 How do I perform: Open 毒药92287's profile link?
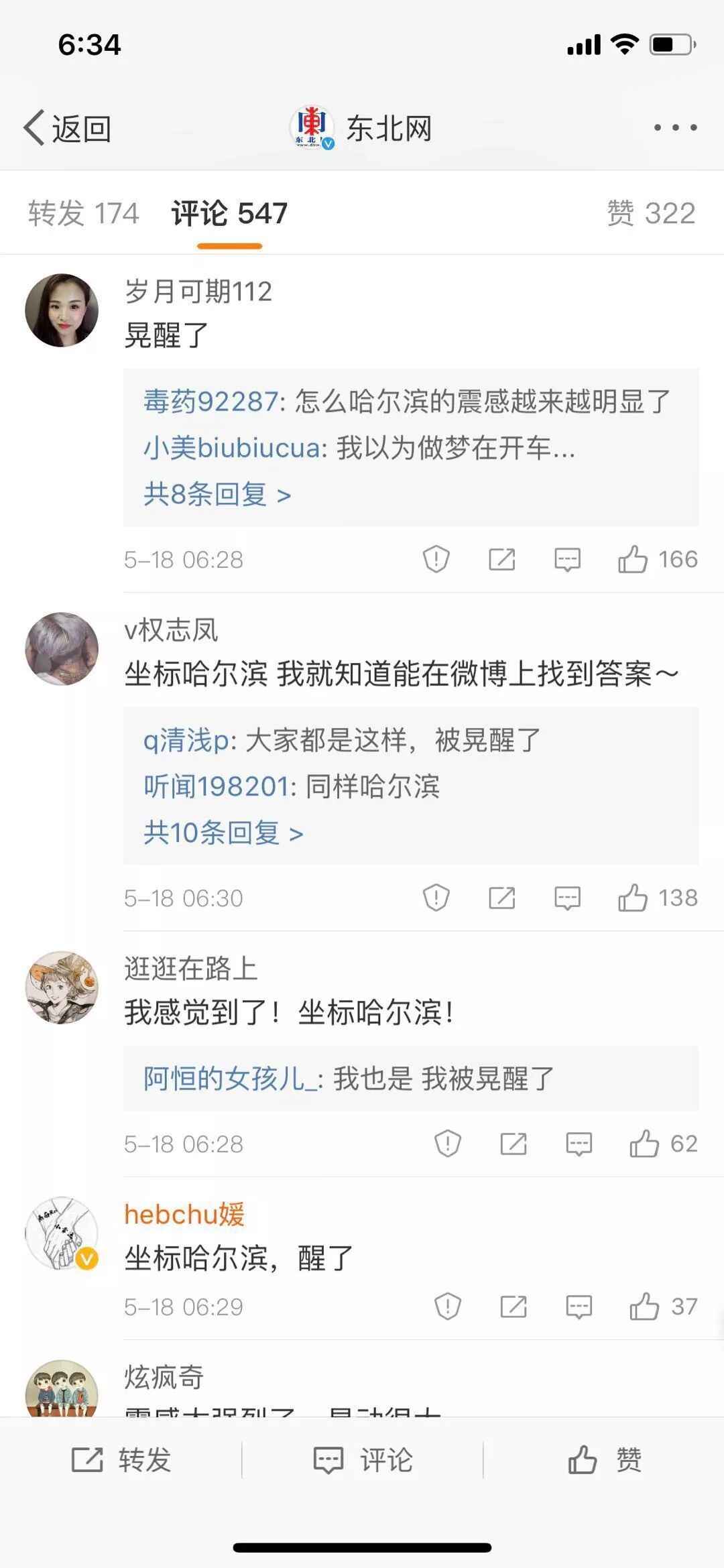point(210,402)
